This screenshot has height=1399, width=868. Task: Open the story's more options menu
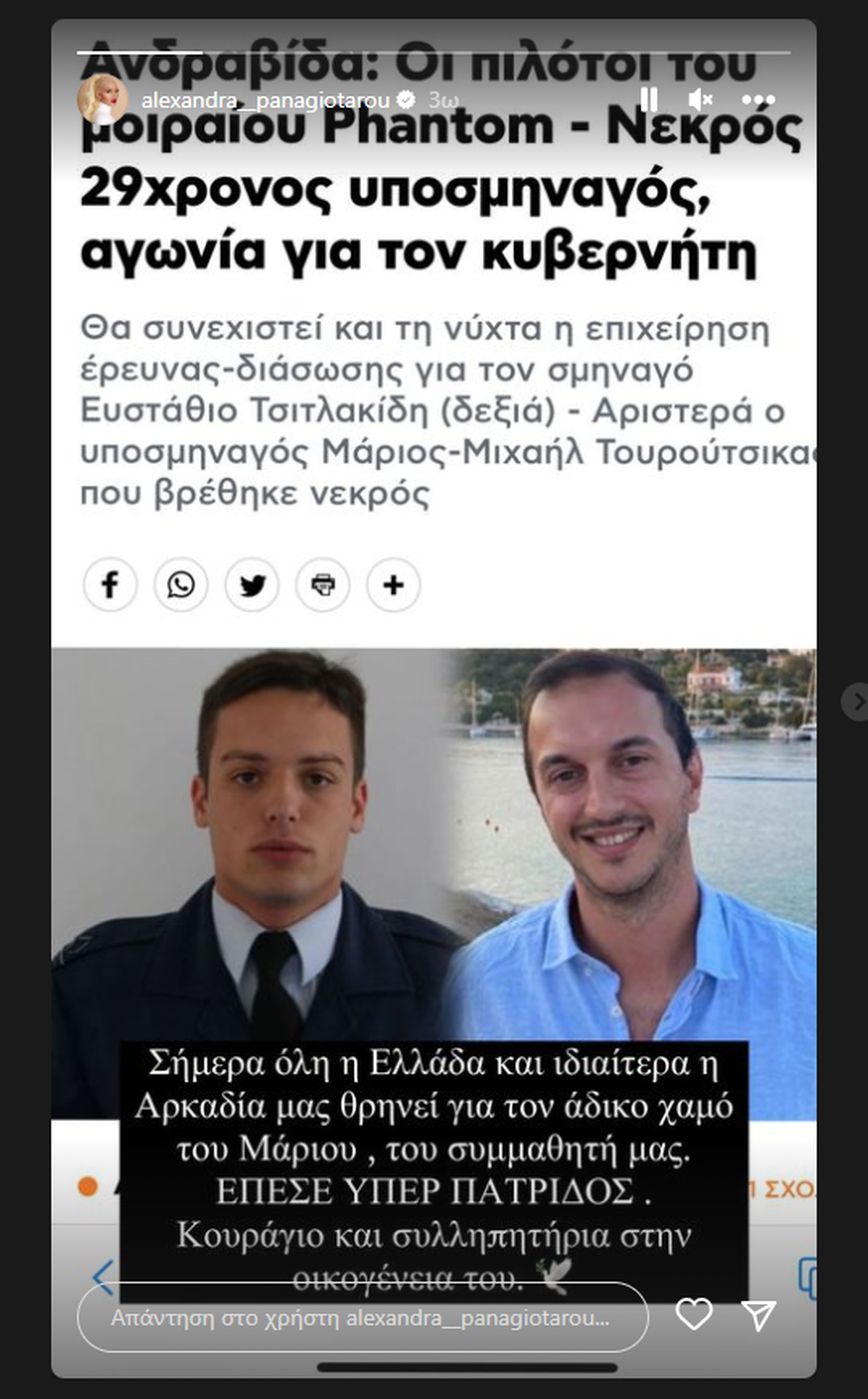pyautogui.click(x=758, y=100)
